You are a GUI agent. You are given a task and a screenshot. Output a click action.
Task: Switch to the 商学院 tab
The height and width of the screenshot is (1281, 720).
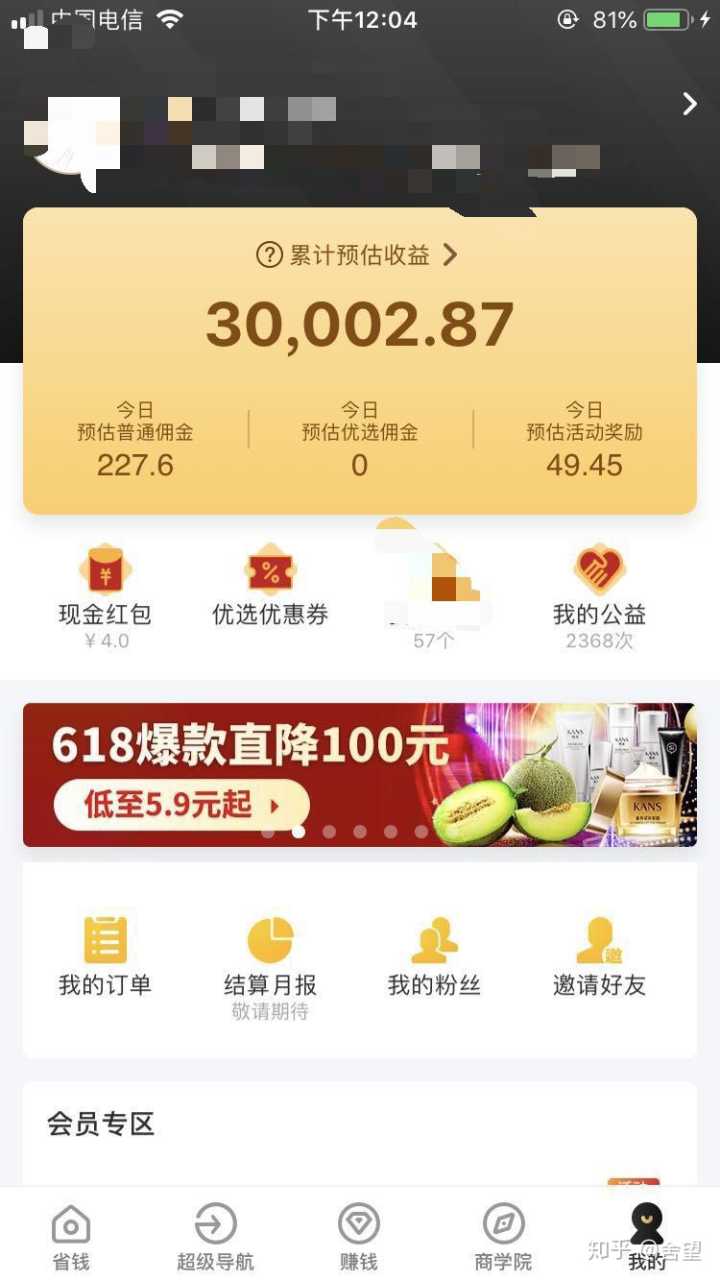click(x=503, y=1236)
